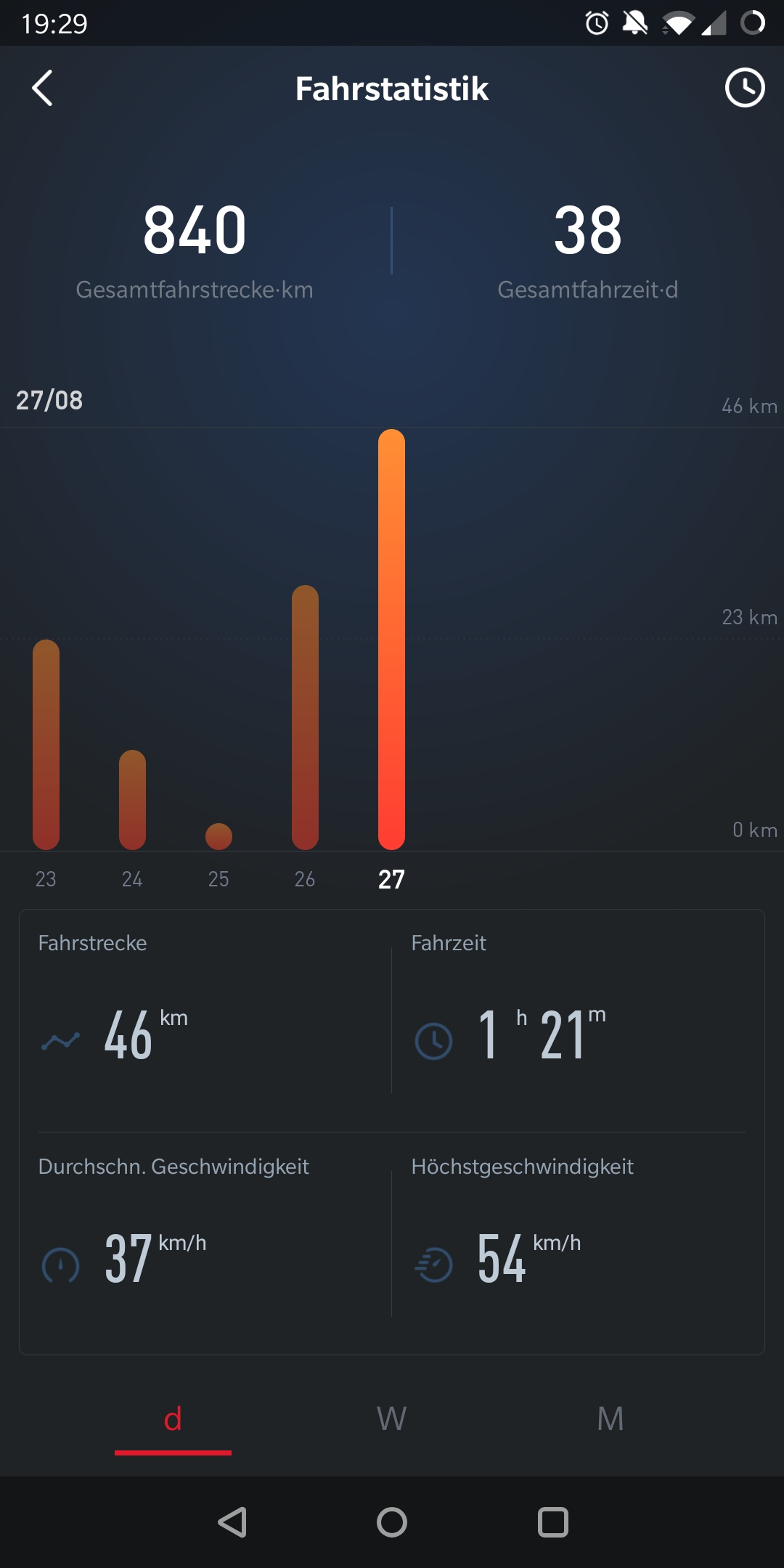Go back from Fahrstatistik

42,89
